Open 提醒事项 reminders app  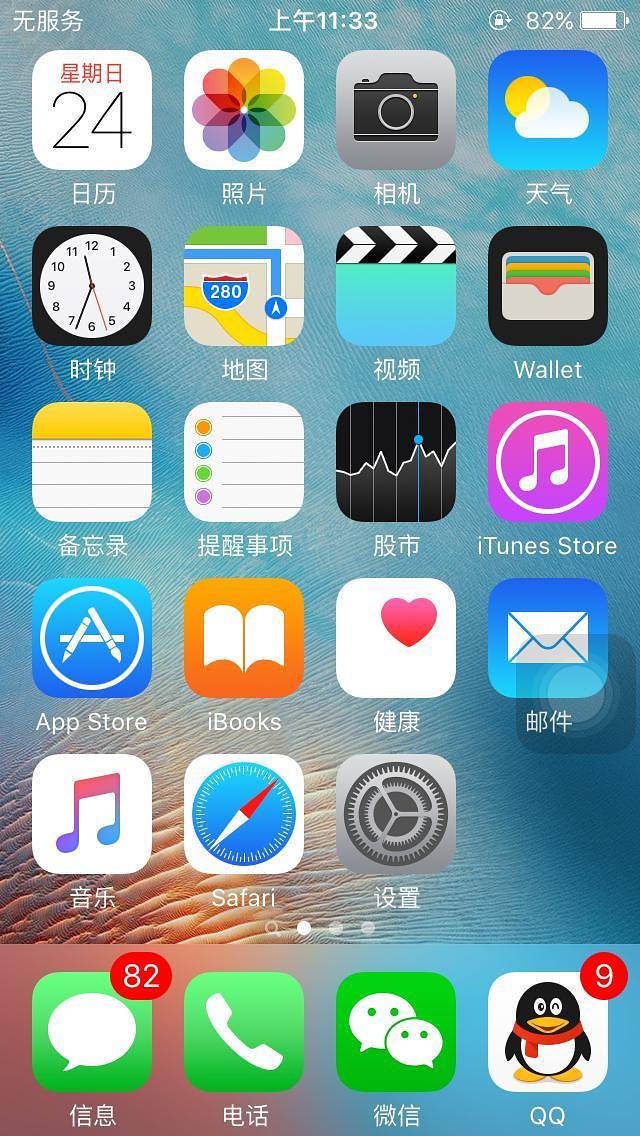244,462
